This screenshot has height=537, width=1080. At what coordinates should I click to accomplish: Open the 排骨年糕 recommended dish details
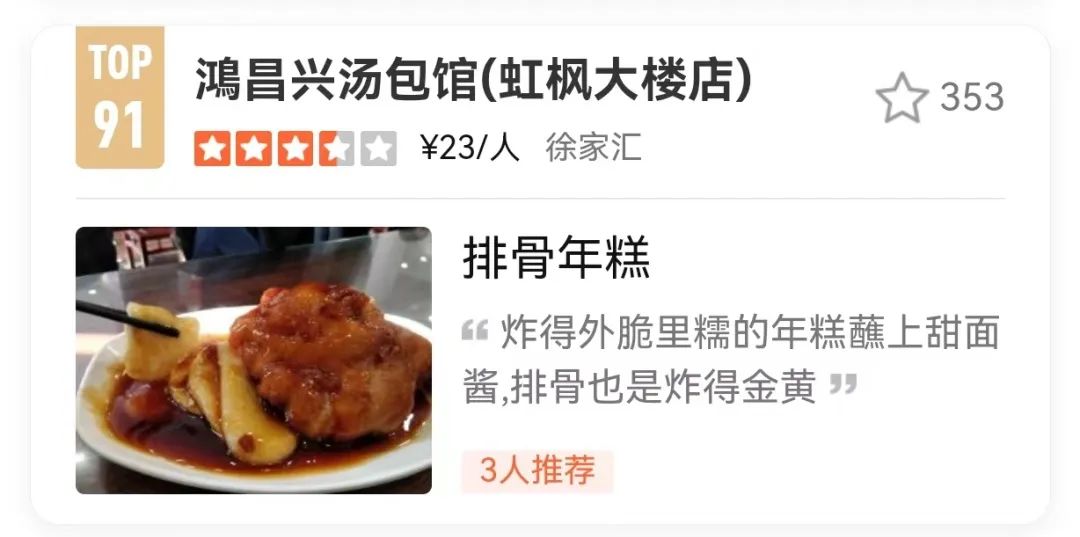coord(556,260)
